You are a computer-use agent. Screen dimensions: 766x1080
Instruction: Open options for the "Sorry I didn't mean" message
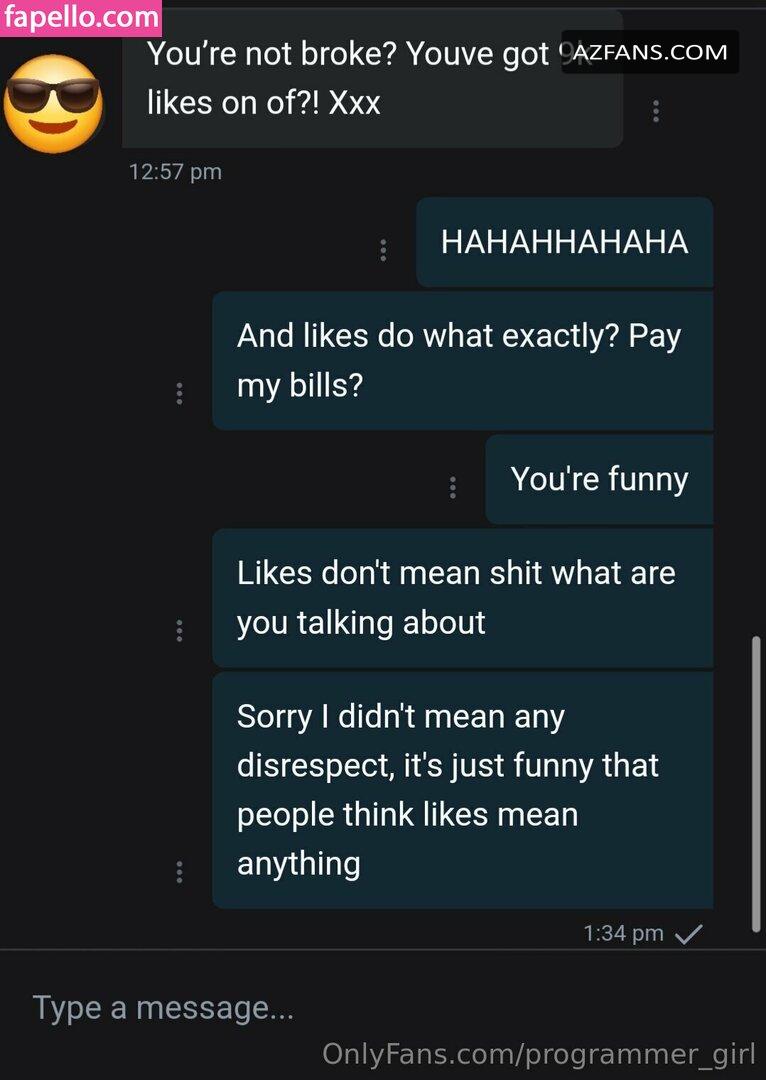click(179, 872)
